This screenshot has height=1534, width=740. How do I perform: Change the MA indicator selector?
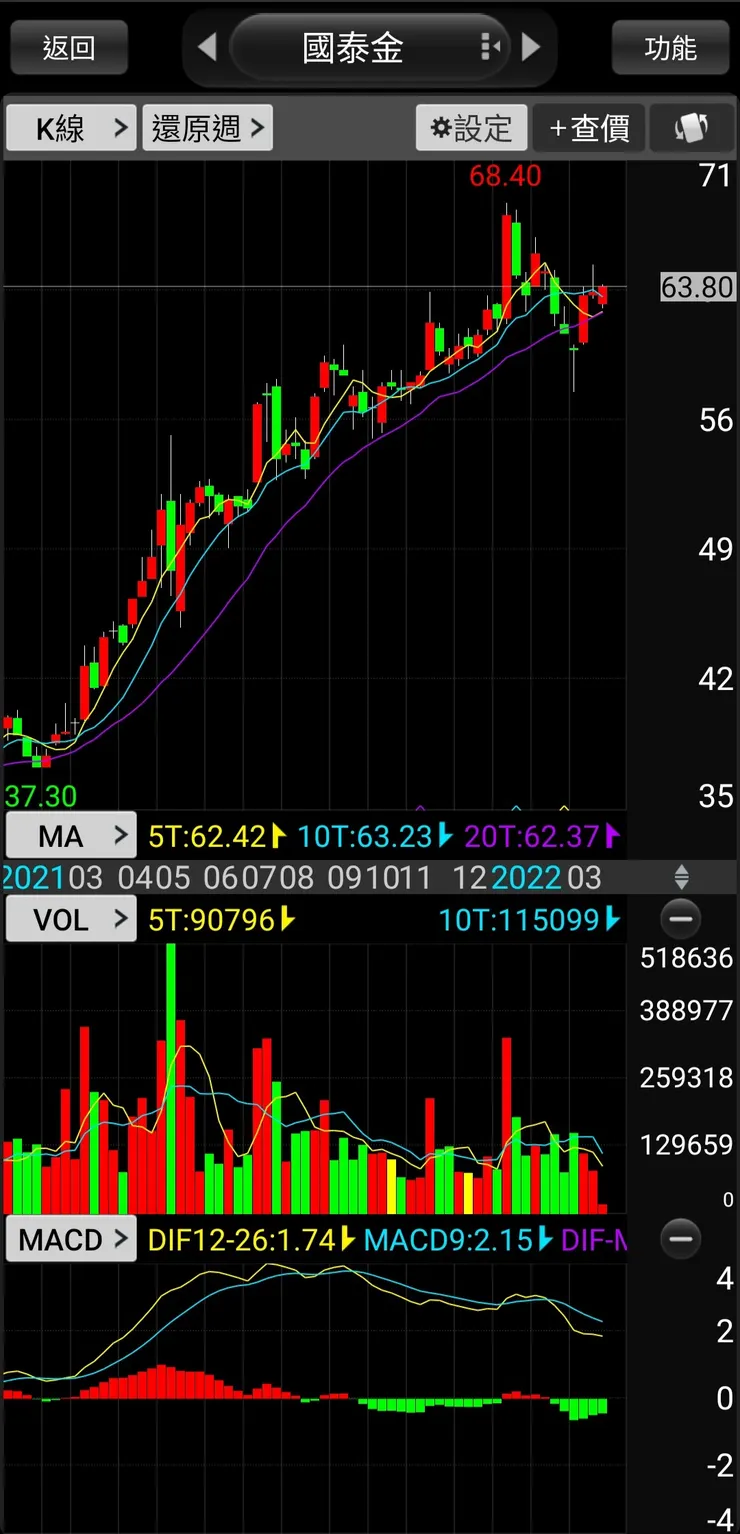pos(71,836)
